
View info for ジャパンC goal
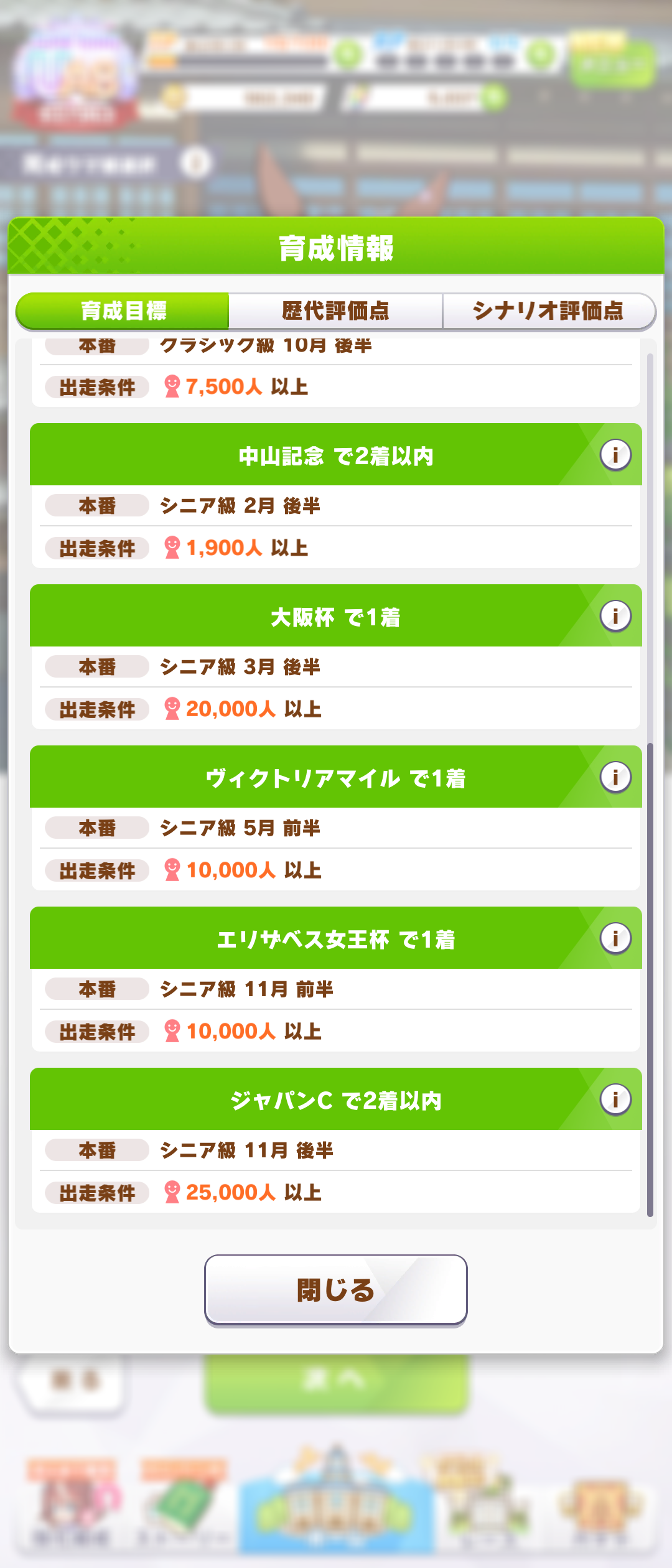tap(615, 1099)
